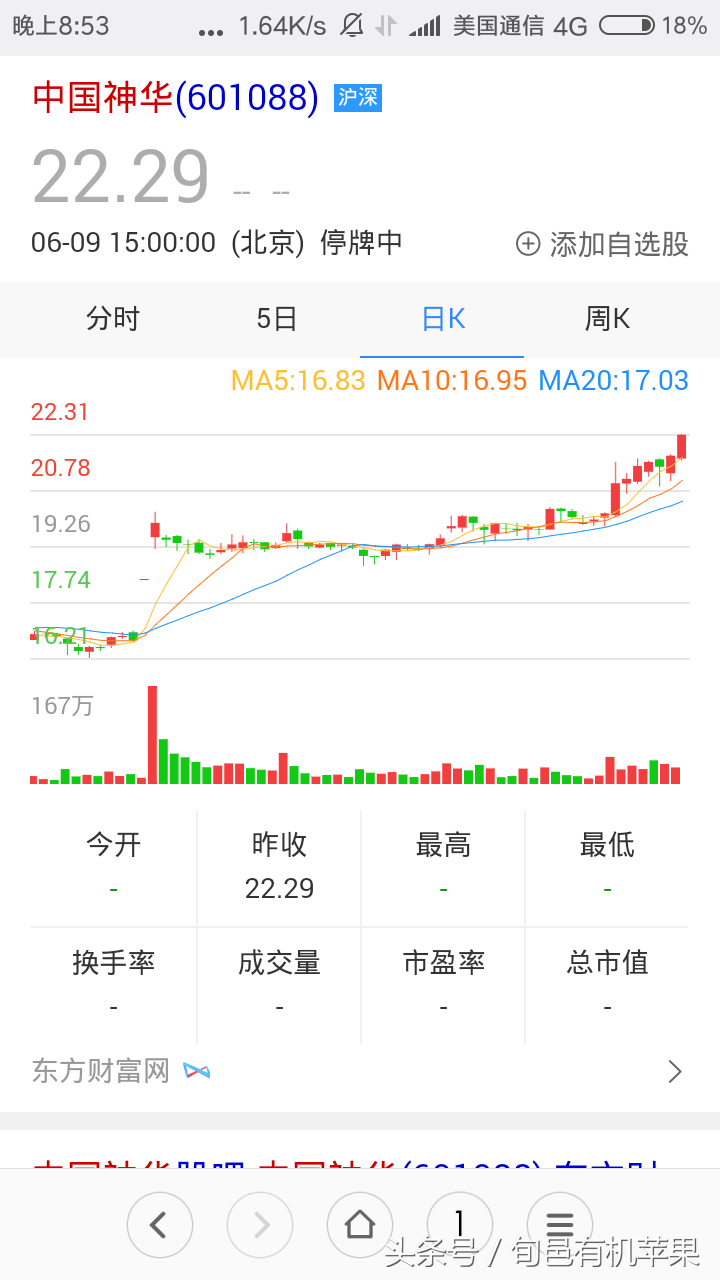Switch to the 分时 chart tab

click(x=113, y=319)
